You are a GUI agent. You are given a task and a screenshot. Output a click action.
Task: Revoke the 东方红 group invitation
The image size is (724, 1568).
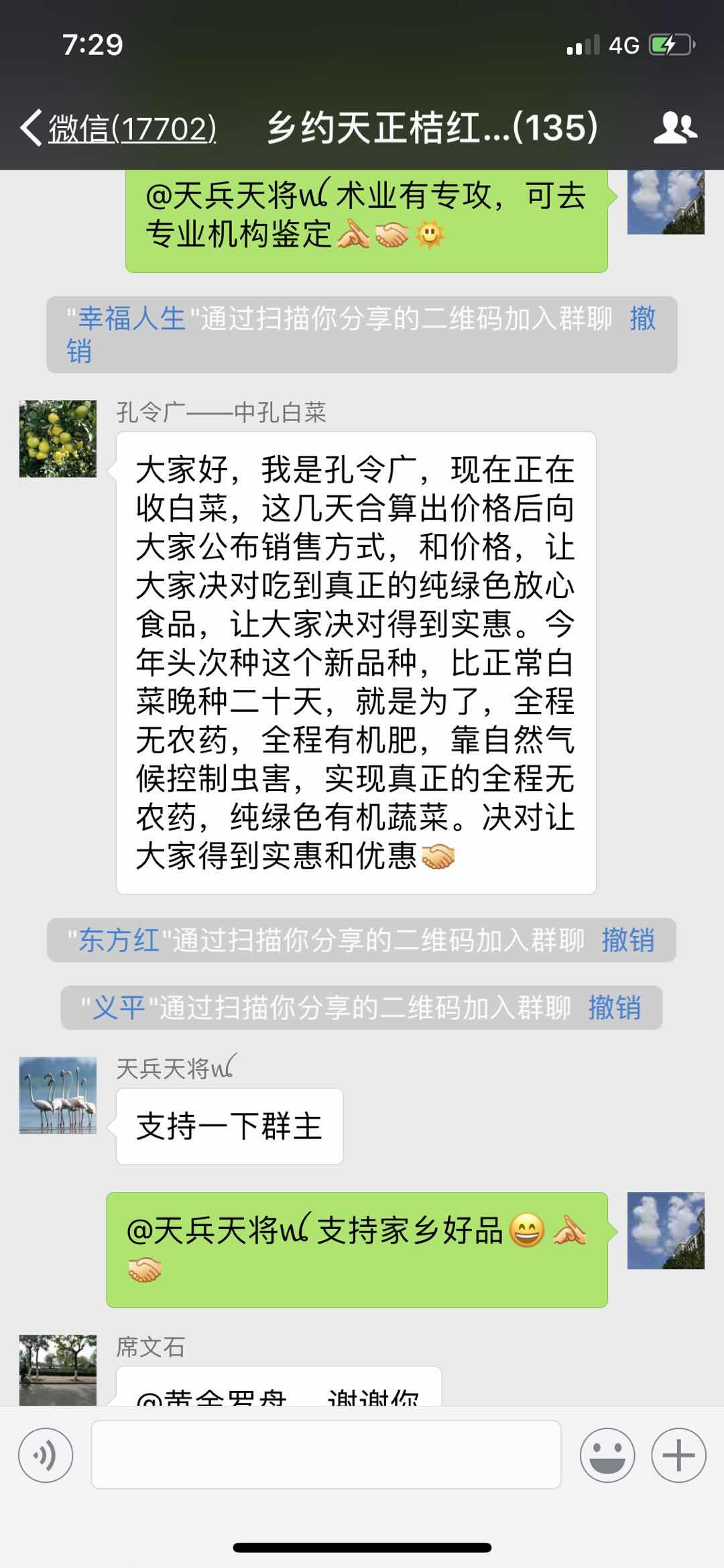tap(627, 940)
